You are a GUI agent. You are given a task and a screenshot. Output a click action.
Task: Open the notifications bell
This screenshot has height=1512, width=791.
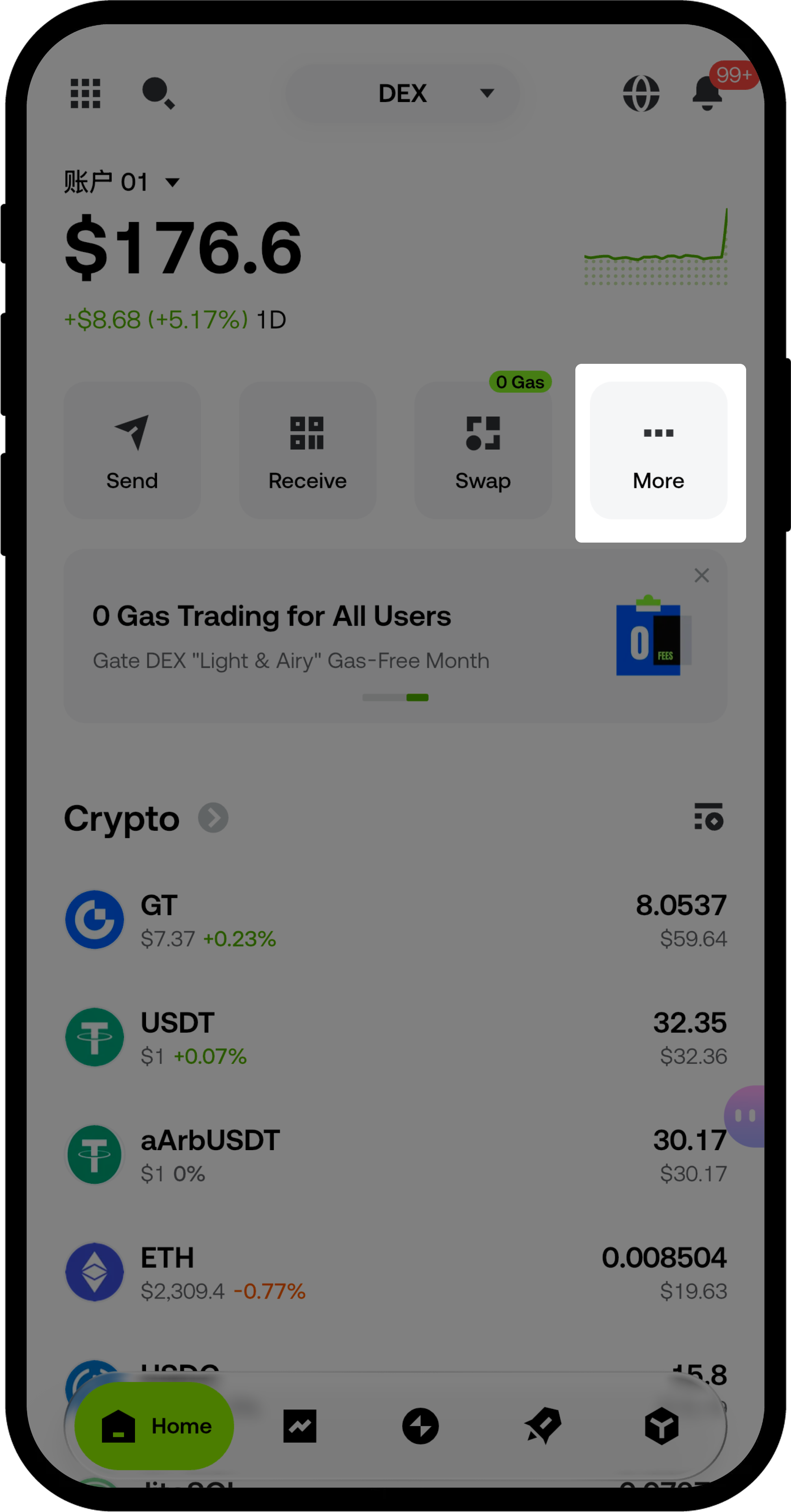pos(707,93)
